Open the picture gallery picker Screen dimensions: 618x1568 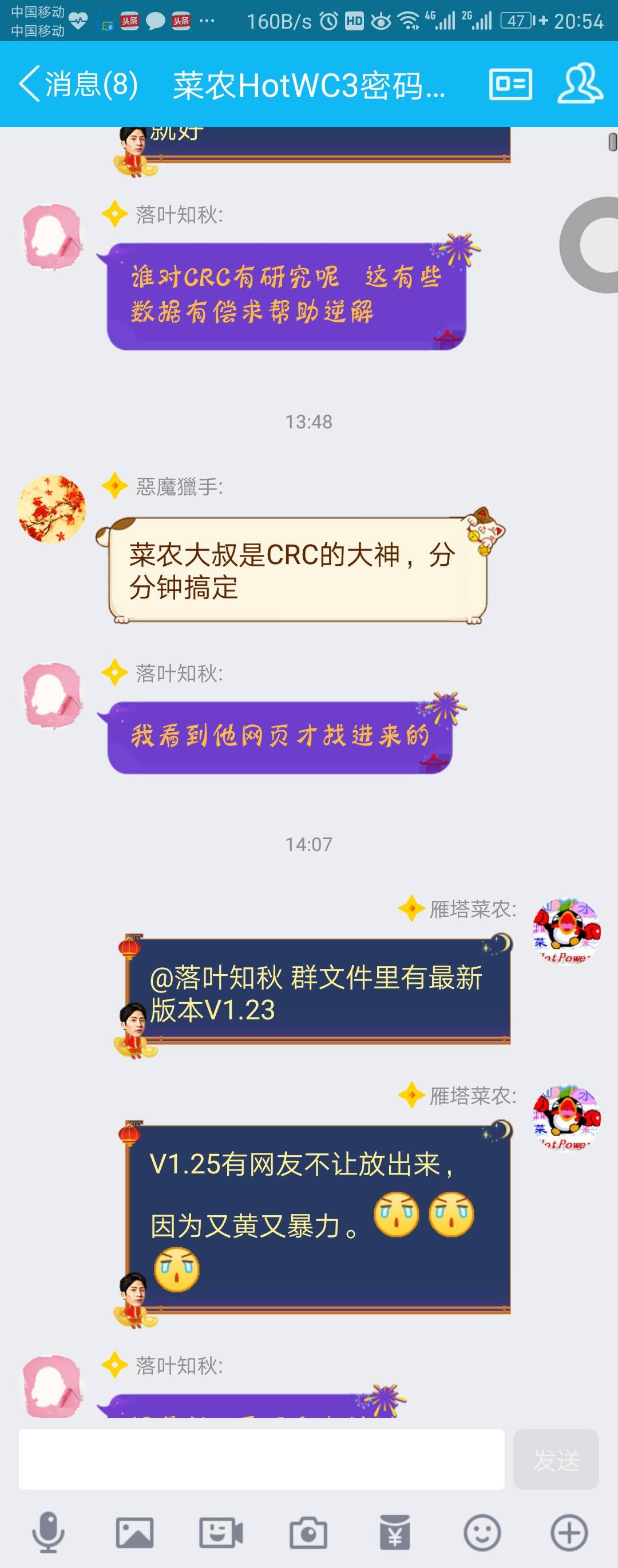coord(134,1531)
